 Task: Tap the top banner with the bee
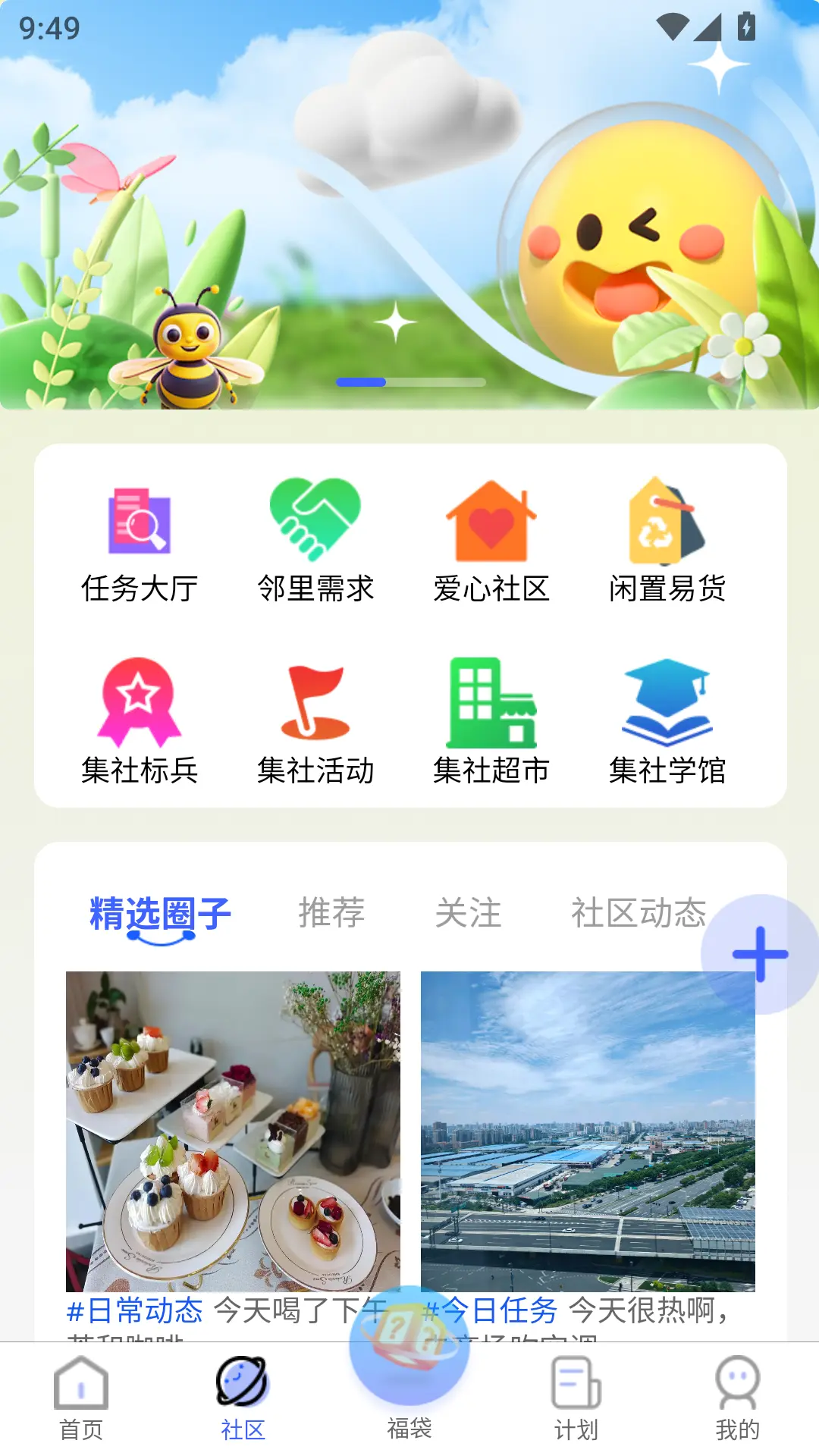tap(409, 205)
